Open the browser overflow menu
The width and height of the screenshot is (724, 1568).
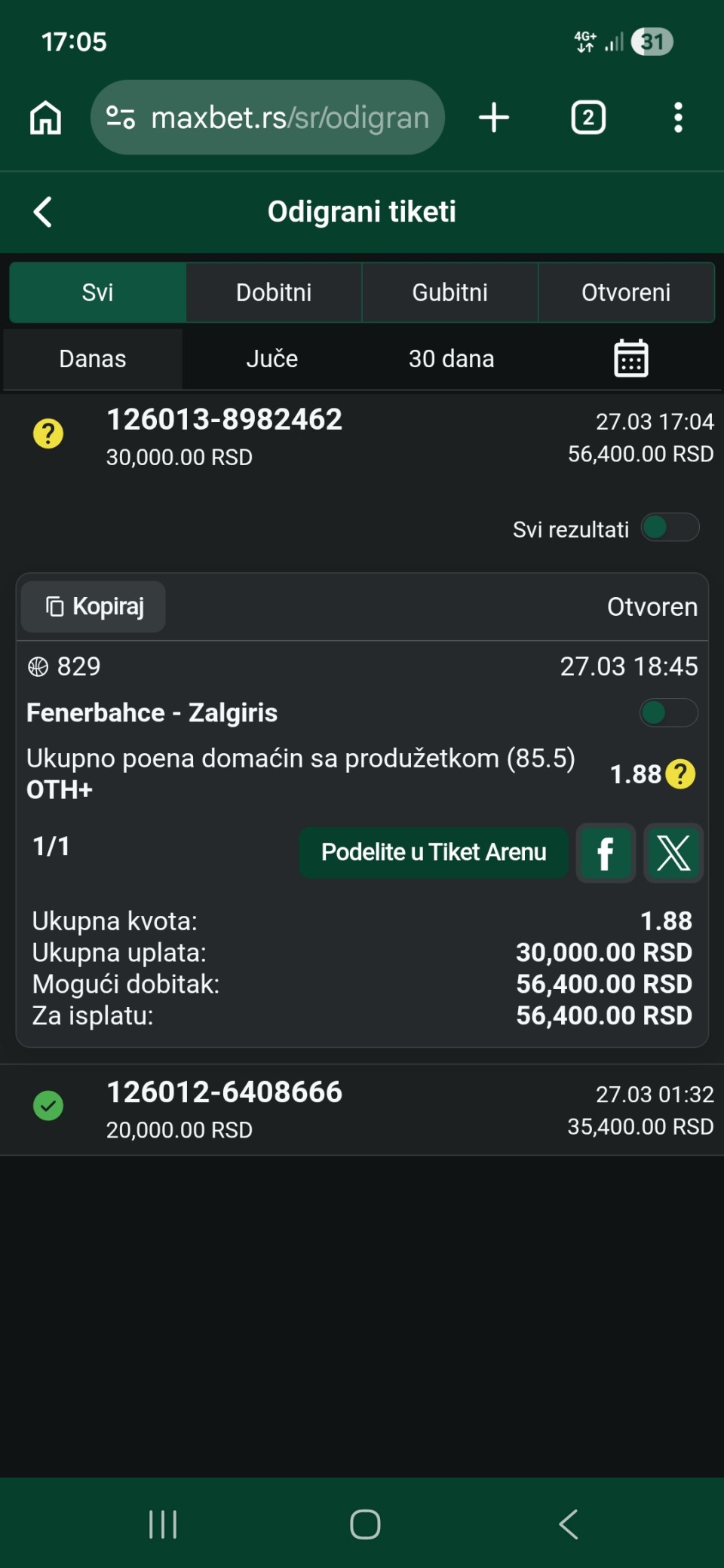tap(678, 118)
